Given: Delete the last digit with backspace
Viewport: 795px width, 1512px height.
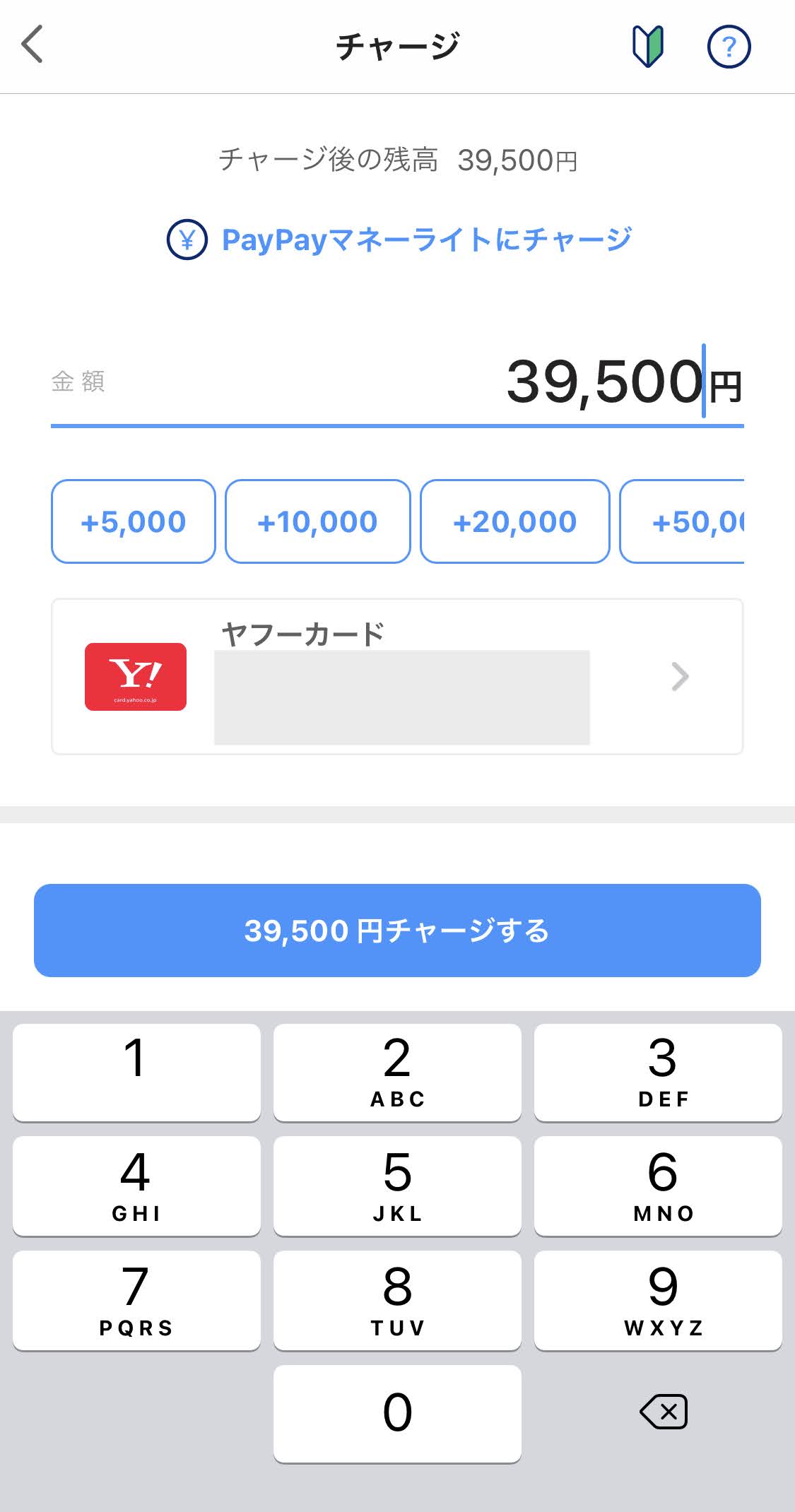Looking at the screenshot, I should point(663,1412).
